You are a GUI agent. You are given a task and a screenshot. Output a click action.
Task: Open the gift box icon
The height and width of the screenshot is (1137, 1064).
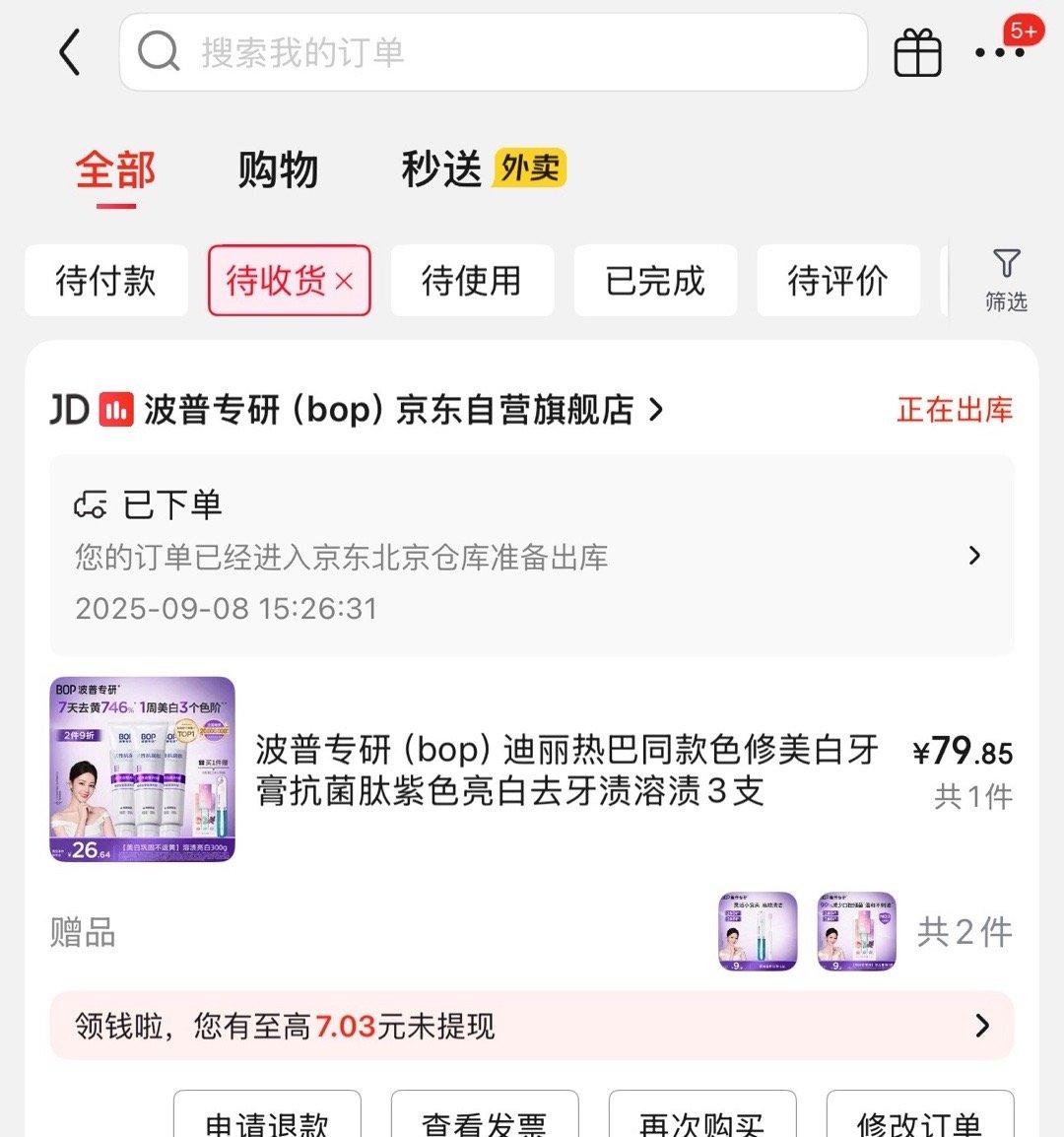(x=917, y=52)
